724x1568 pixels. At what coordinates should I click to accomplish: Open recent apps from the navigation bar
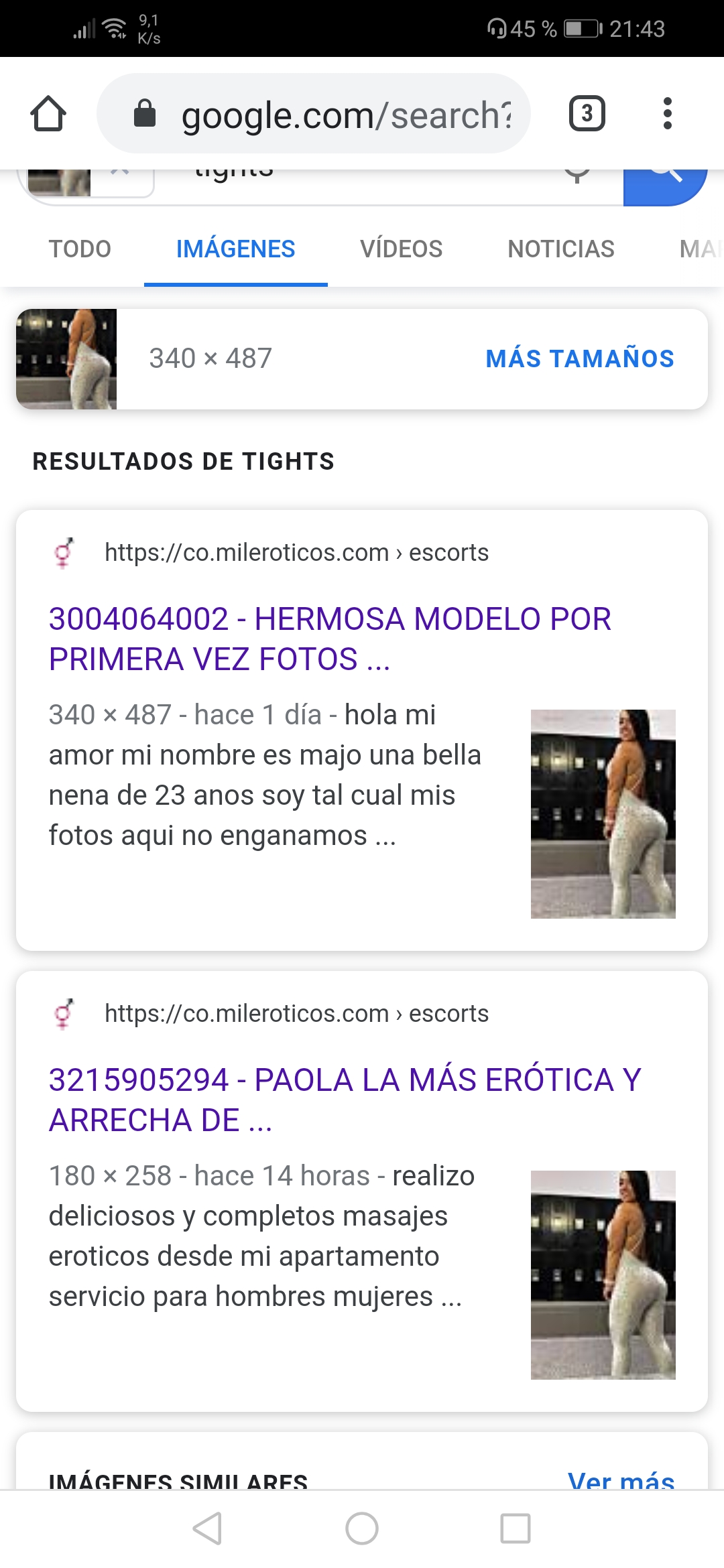(x=516, y=1528)
